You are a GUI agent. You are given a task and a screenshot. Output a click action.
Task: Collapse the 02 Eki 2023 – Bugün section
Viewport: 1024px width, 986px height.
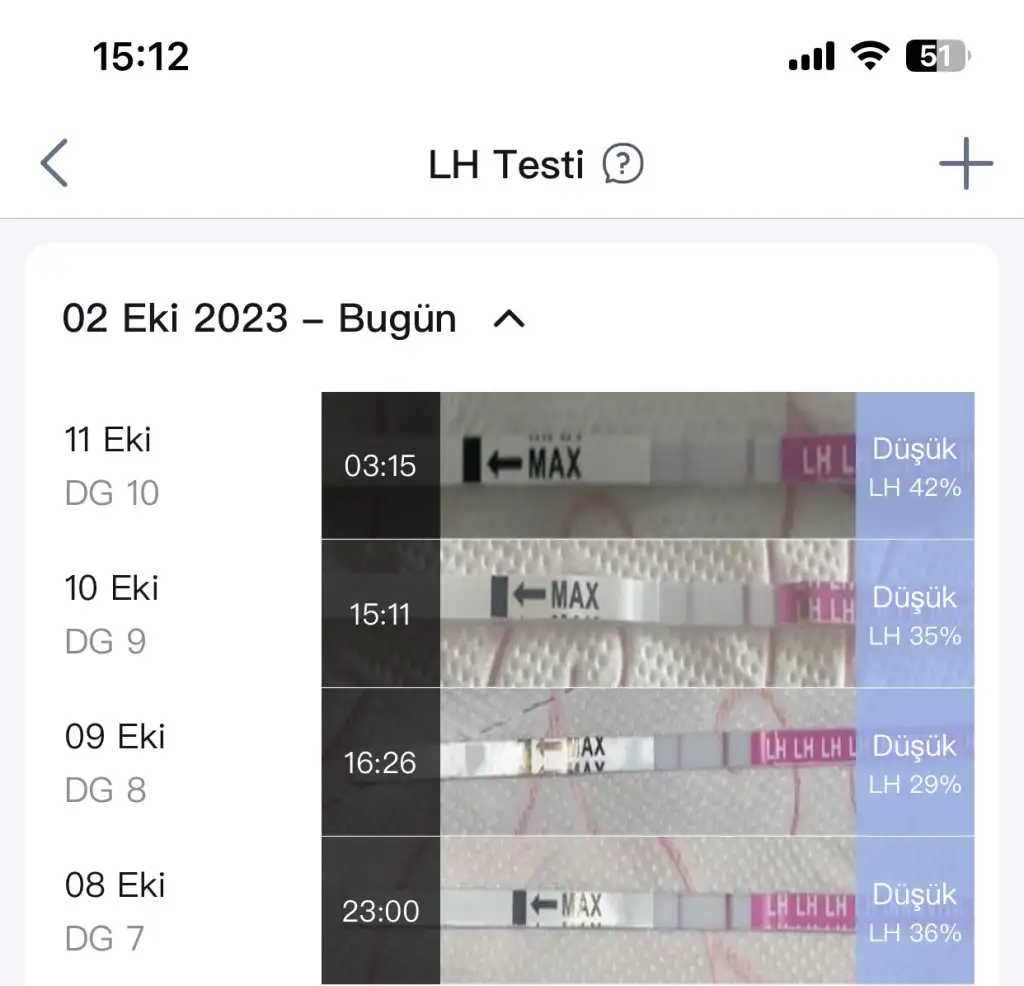point(510,320)
